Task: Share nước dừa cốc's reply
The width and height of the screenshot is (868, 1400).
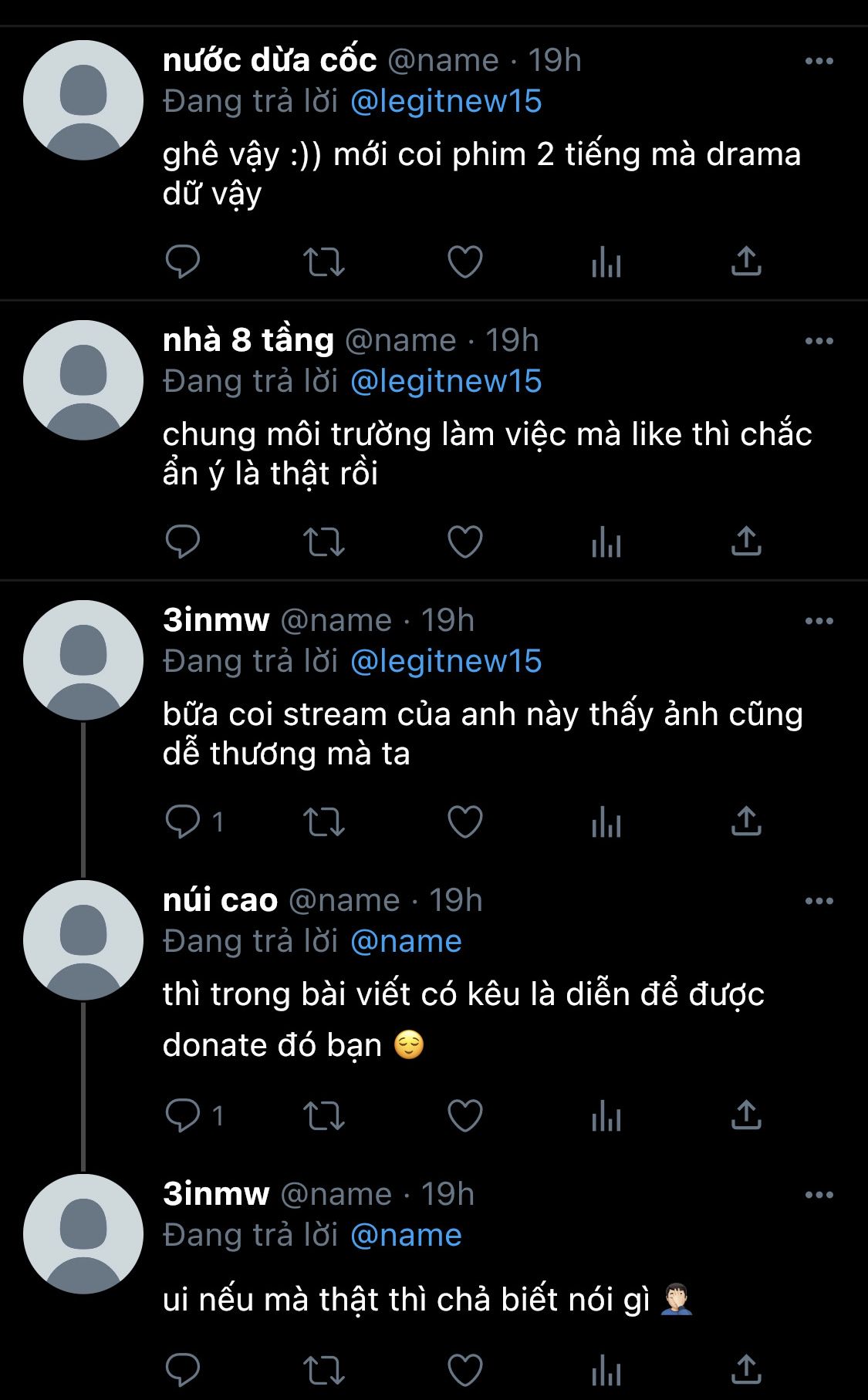Action: 746,261
